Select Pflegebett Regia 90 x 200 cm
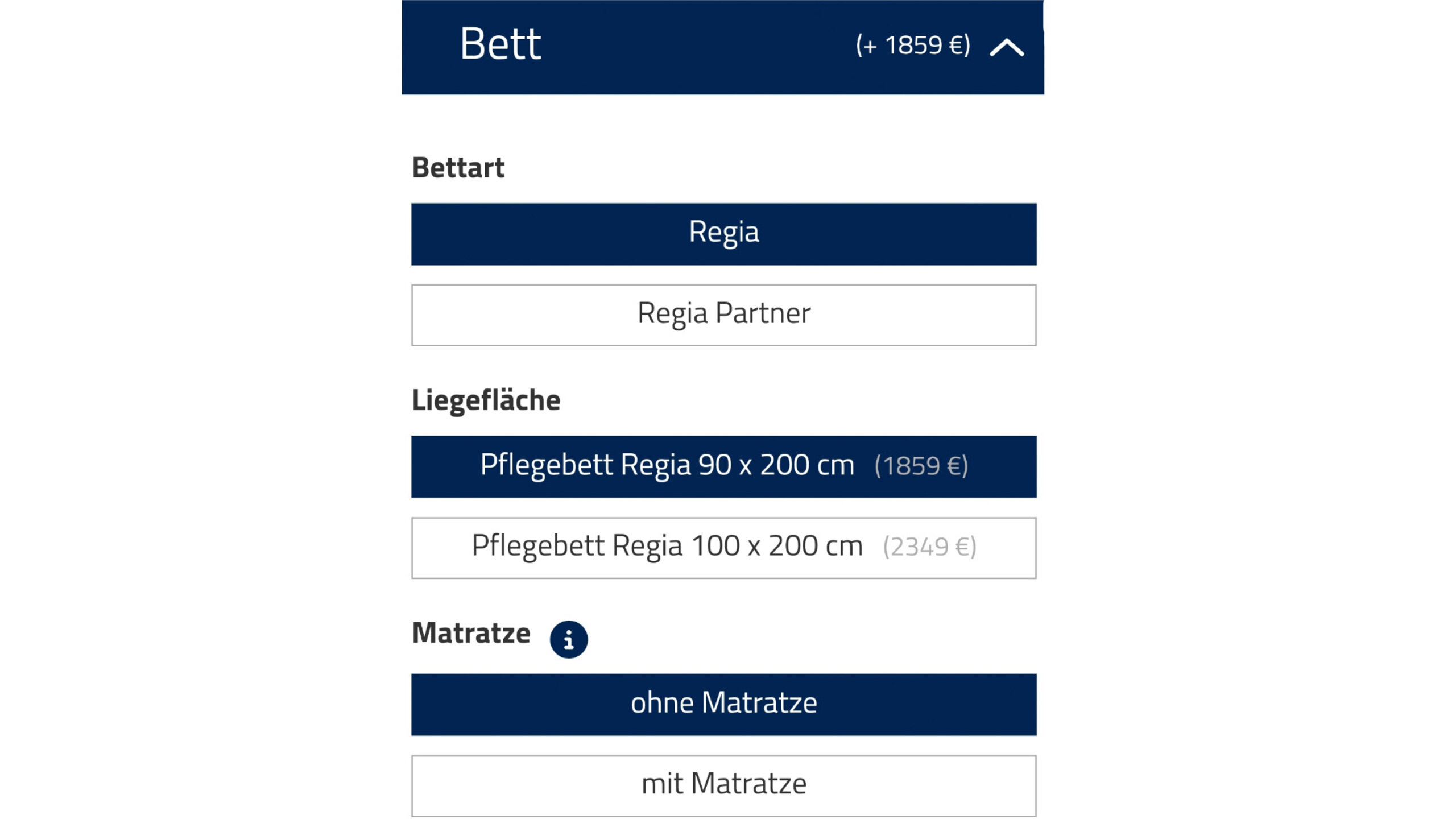This screenshot has height=819, width=1456. click(x=723, y=466)
